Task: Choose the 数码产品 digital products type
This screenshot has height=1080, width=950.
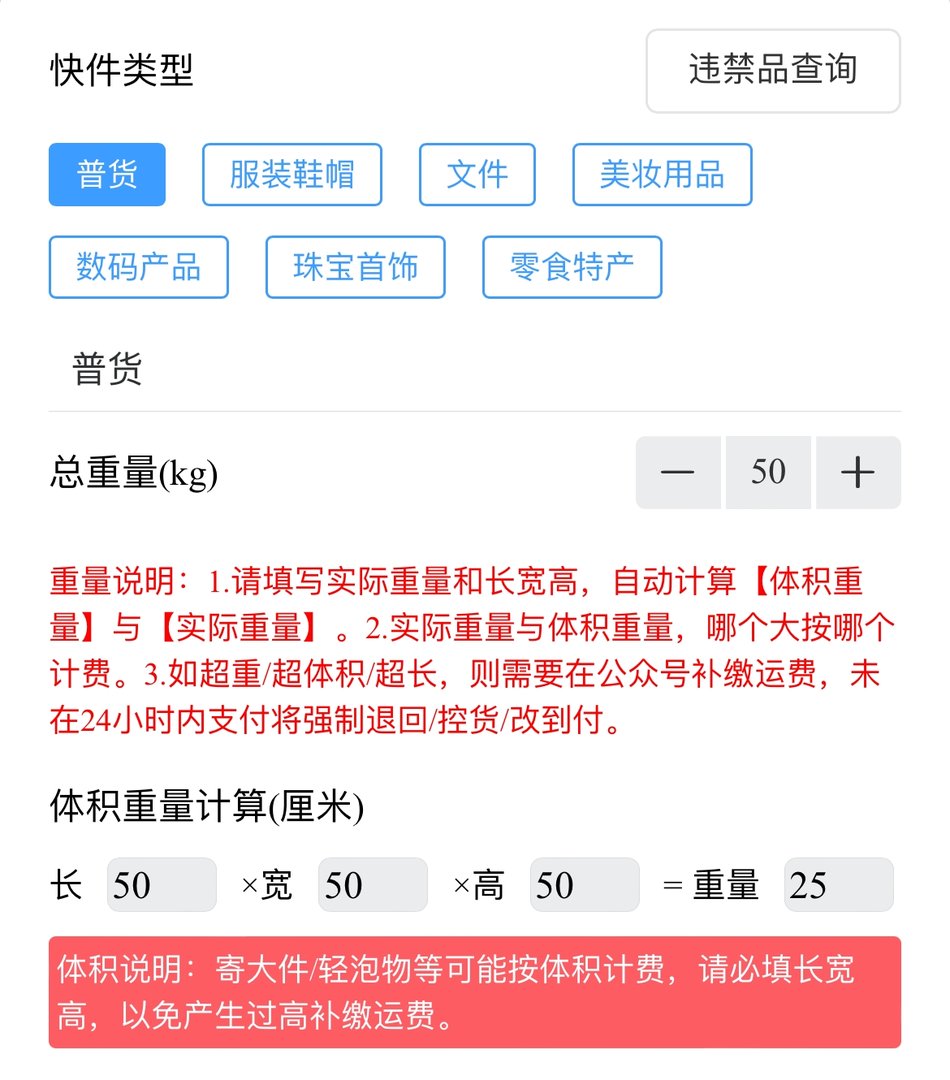Action: pos(138,267)
